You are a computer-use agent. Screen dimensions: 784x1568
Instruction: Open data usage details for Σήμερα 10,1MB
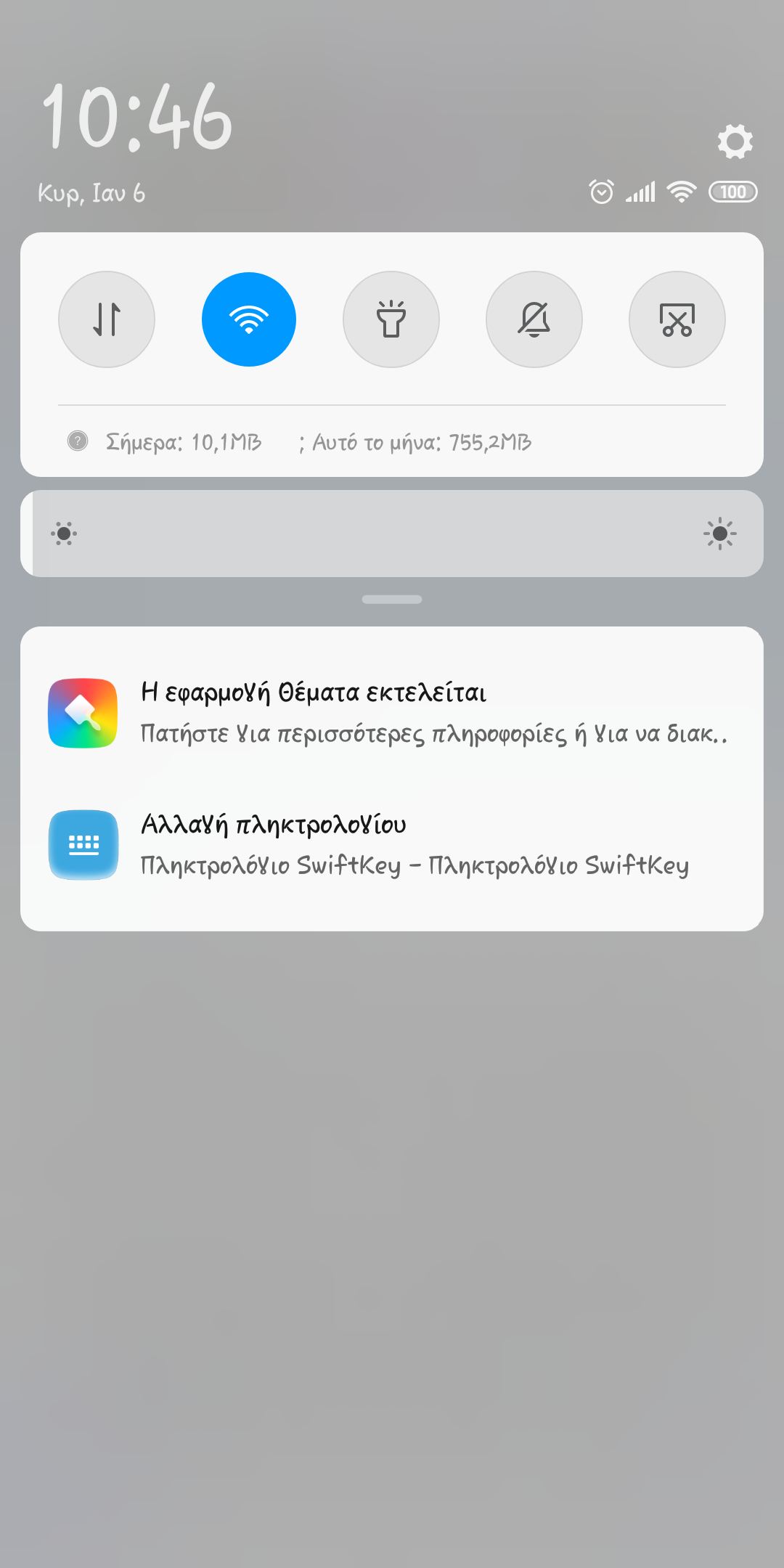(184, 442)
